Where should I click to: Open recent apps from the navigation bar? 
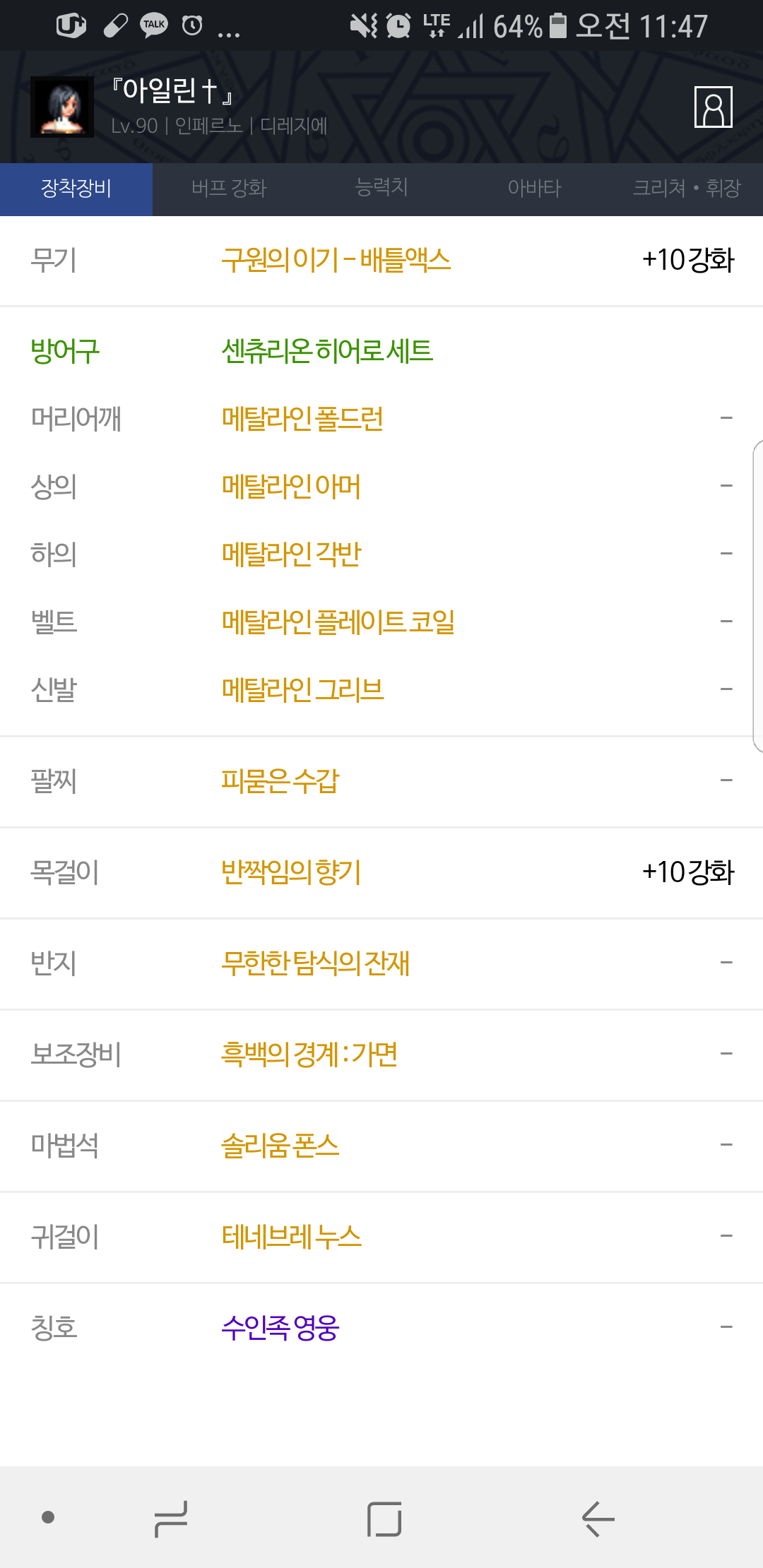(171, 1519)
